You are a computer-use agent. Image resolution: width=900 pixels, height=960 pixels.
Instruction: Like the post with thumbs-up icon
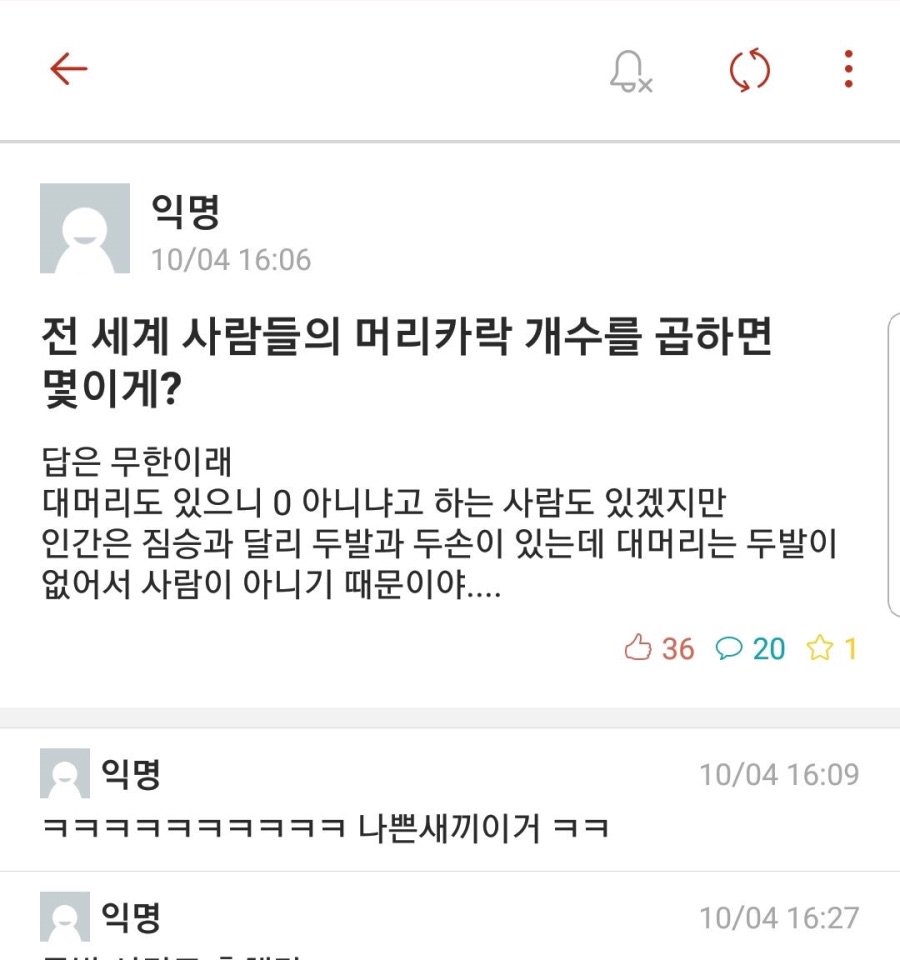click(x=638, y=649)
